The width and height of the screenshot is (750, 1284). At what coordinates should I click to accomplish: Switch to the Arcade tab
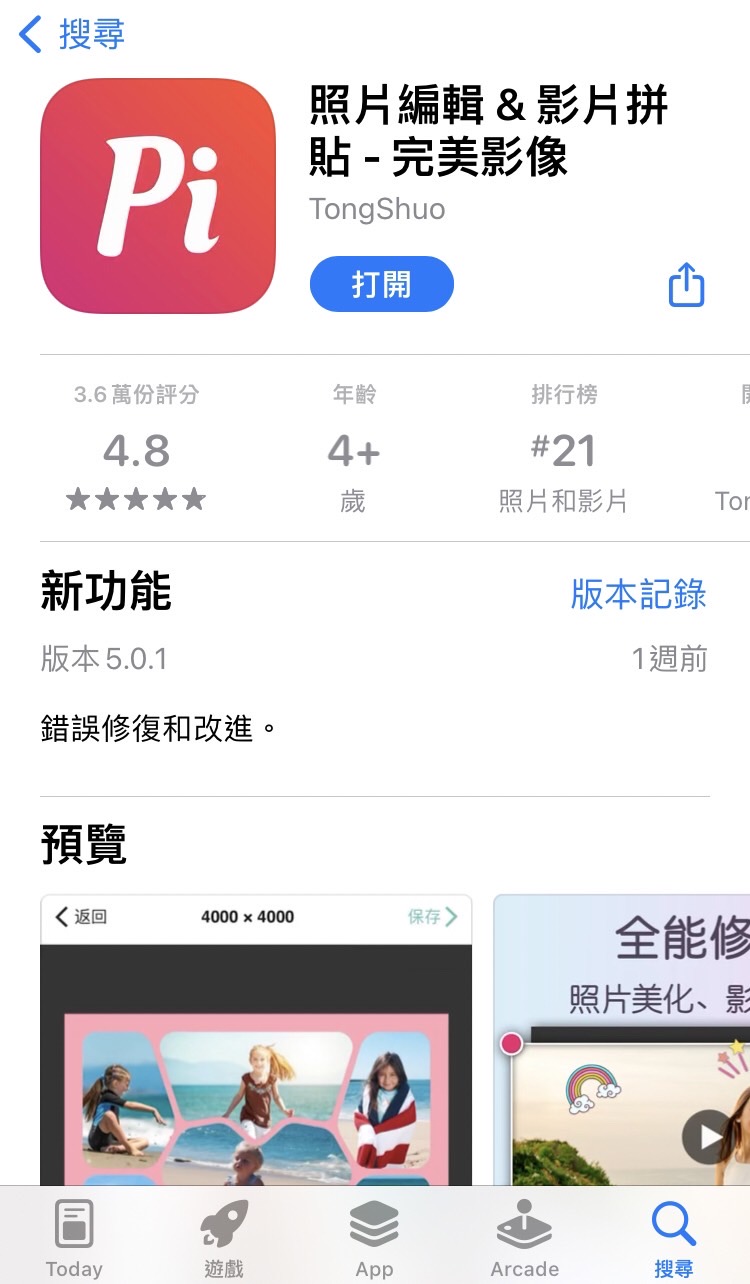pyautogui.click(x=524, y=1238)
